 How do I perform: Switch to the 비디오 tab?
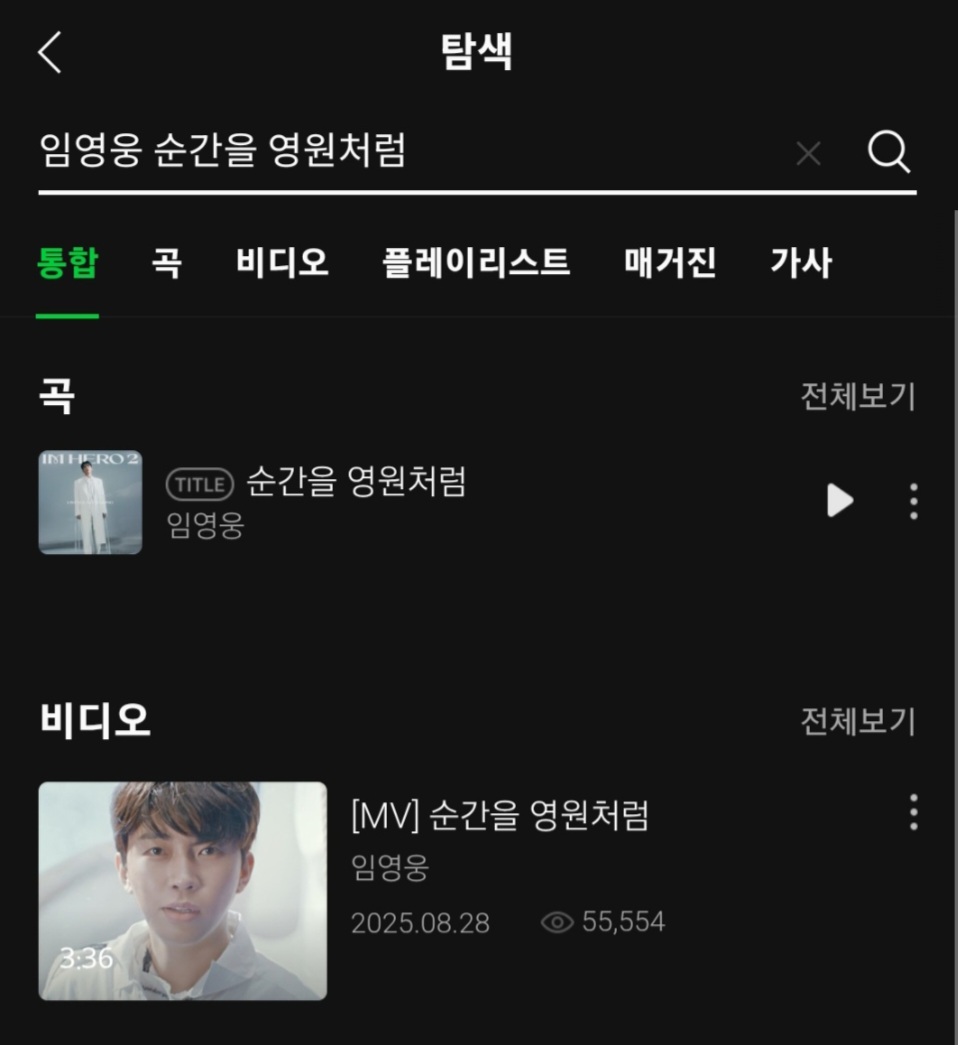point(282,263)
